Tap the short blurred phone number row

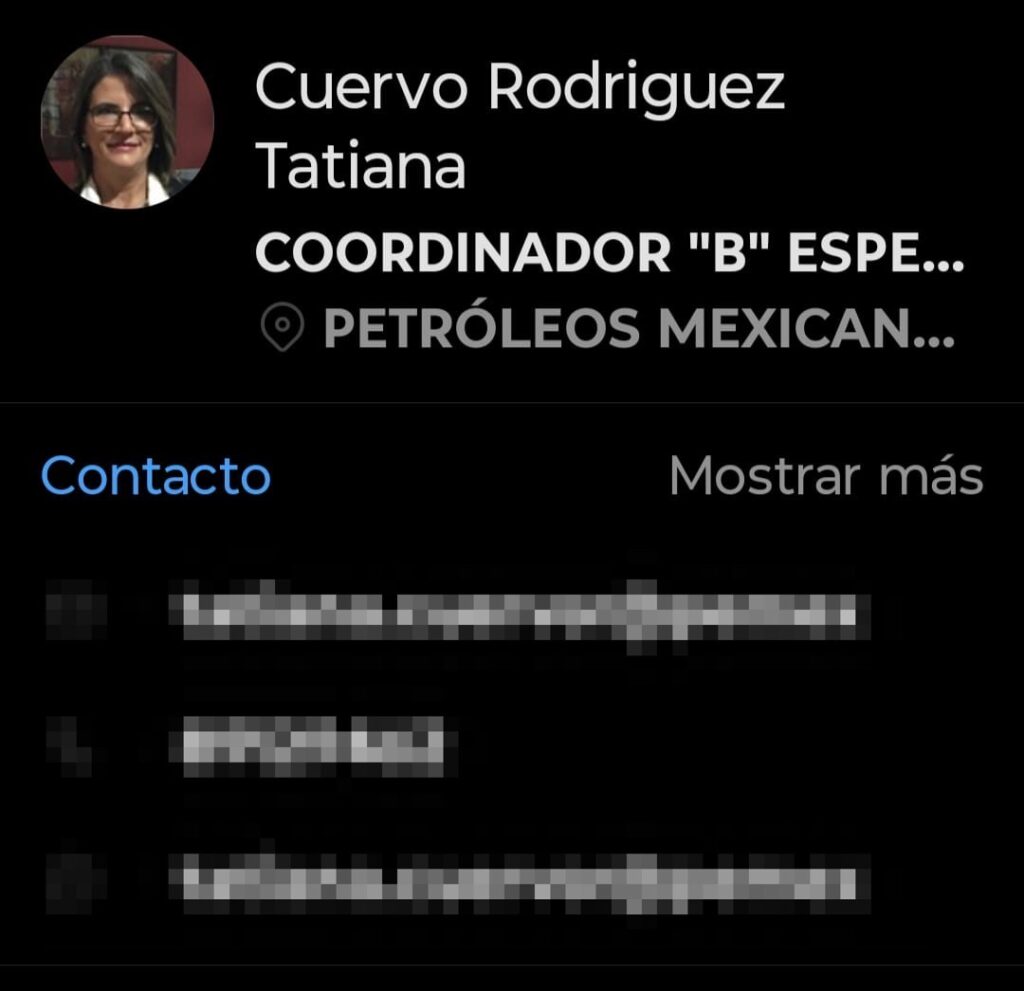point(308,747)
